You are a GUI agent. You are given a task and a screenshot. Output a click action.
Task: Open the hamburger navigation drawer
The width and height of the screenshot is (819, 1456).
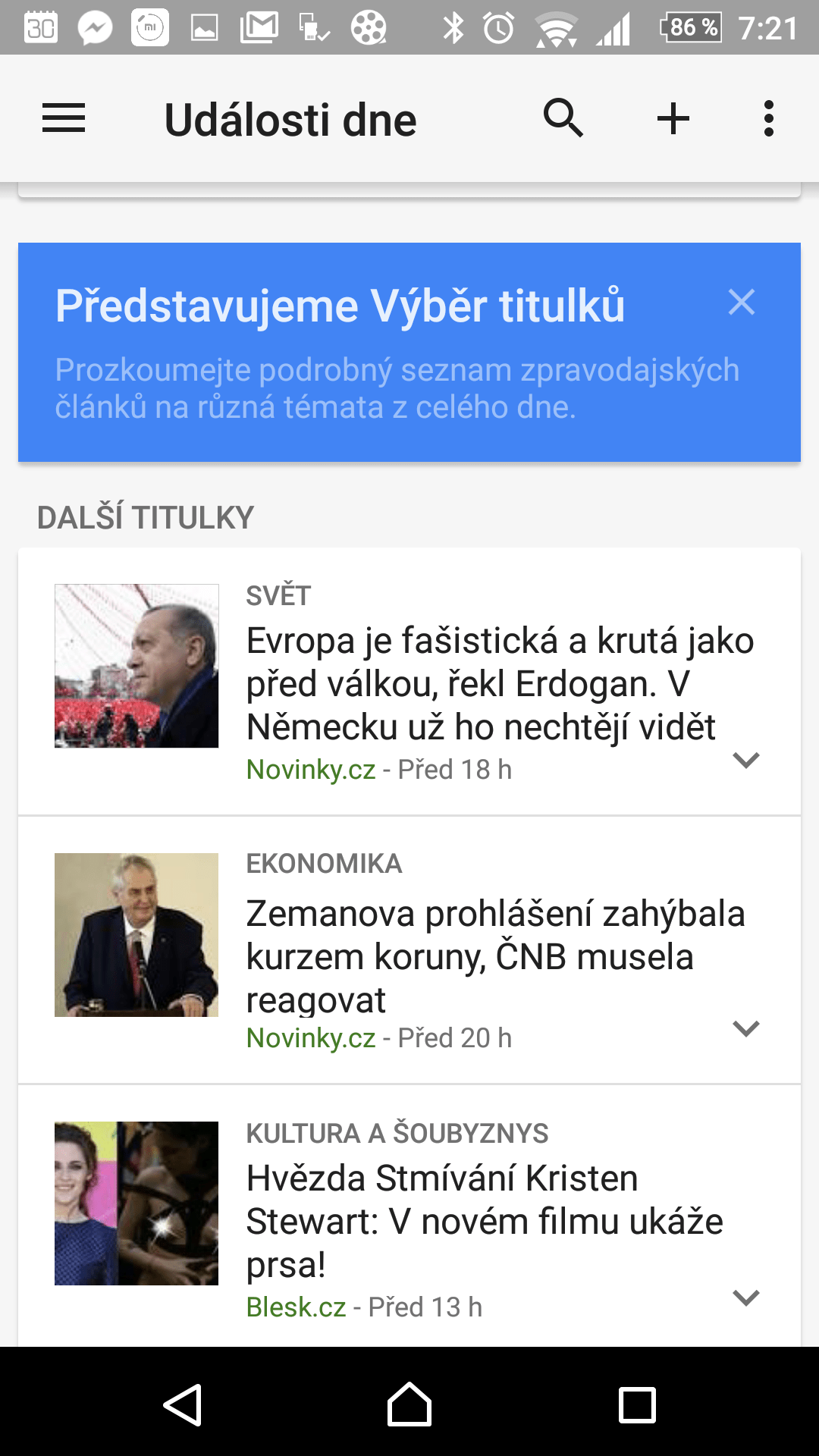coord(64,118)
